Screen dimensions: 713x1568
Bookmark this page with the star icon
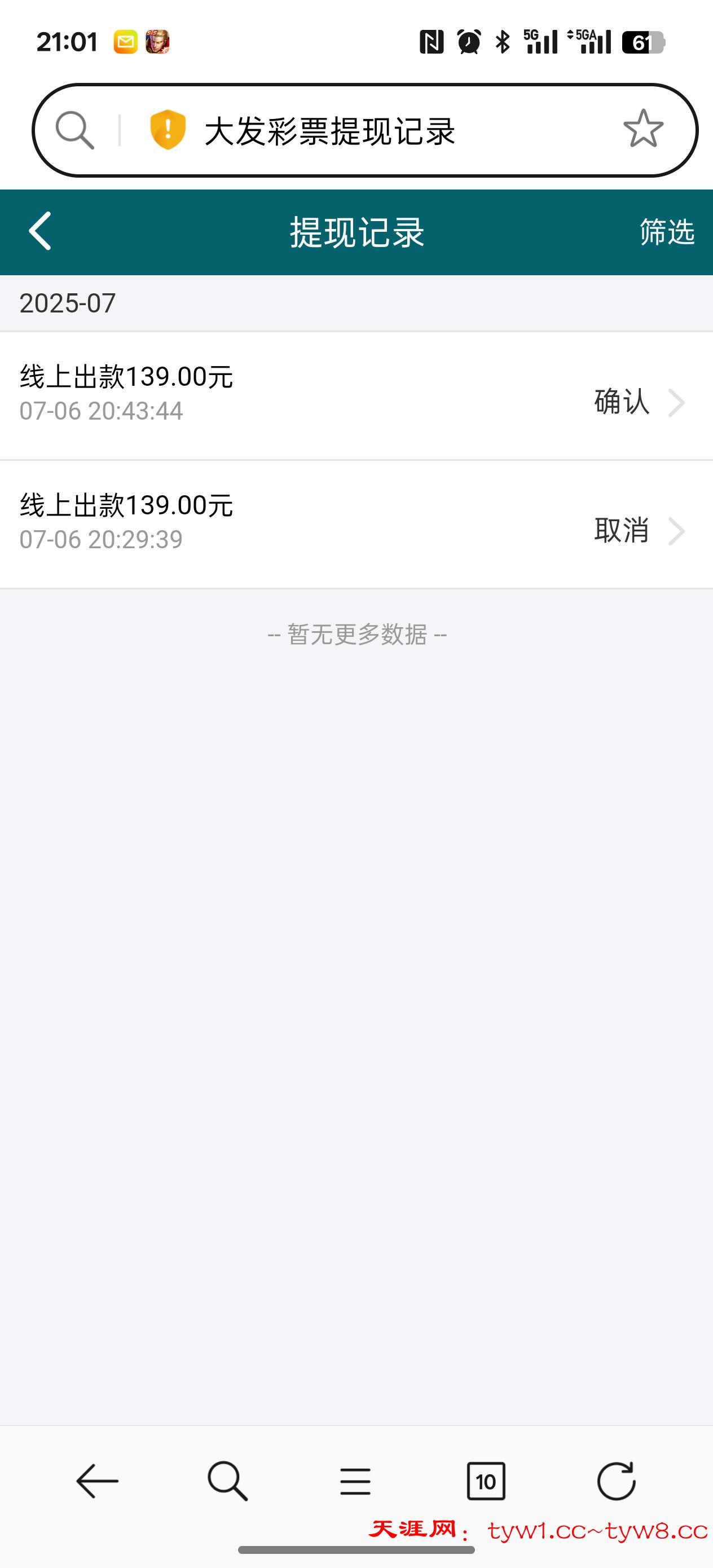coord(643,129)
